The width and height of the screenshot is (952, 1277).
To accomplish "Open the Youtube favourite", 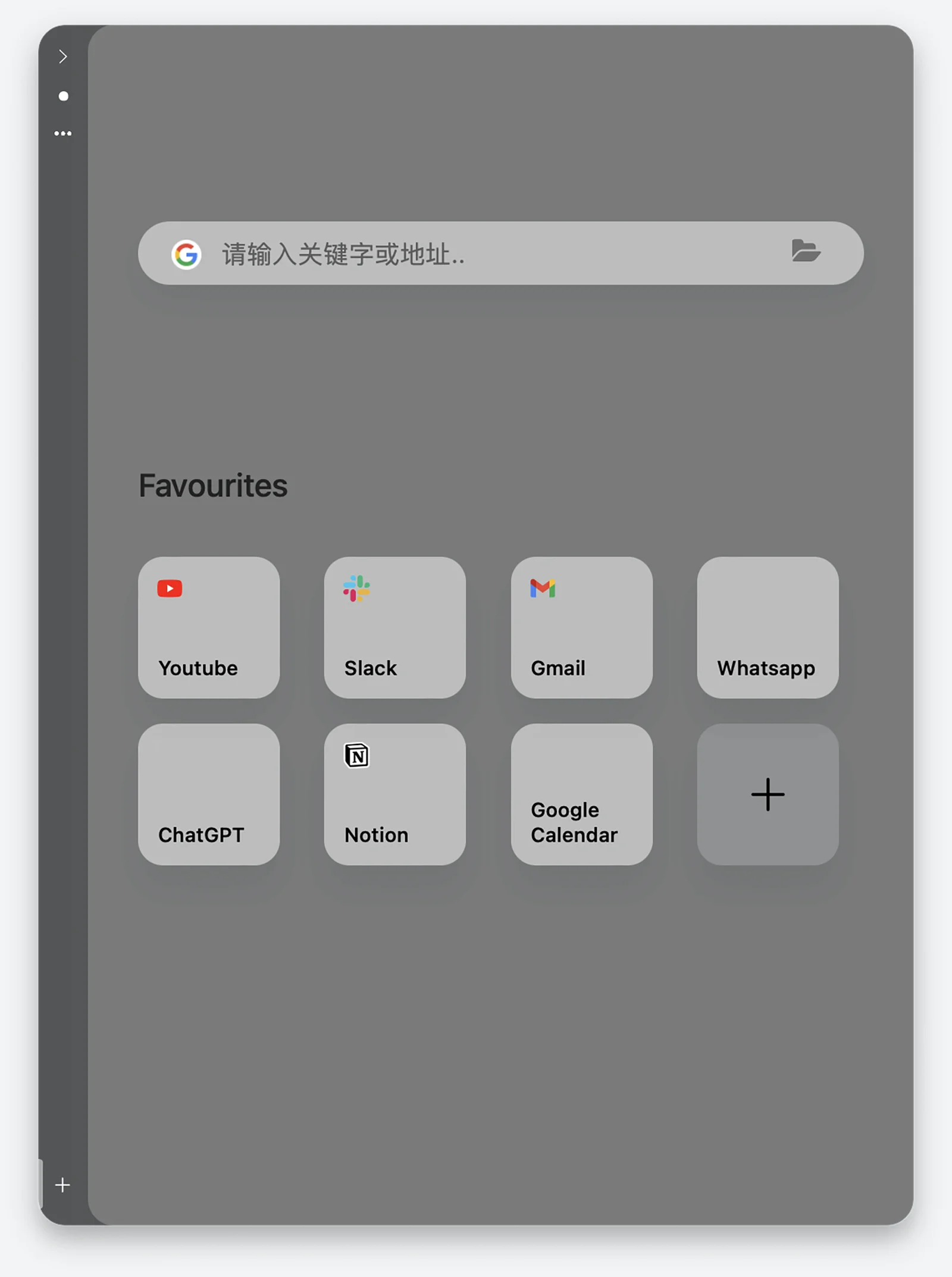I will (x=209, y=627).
